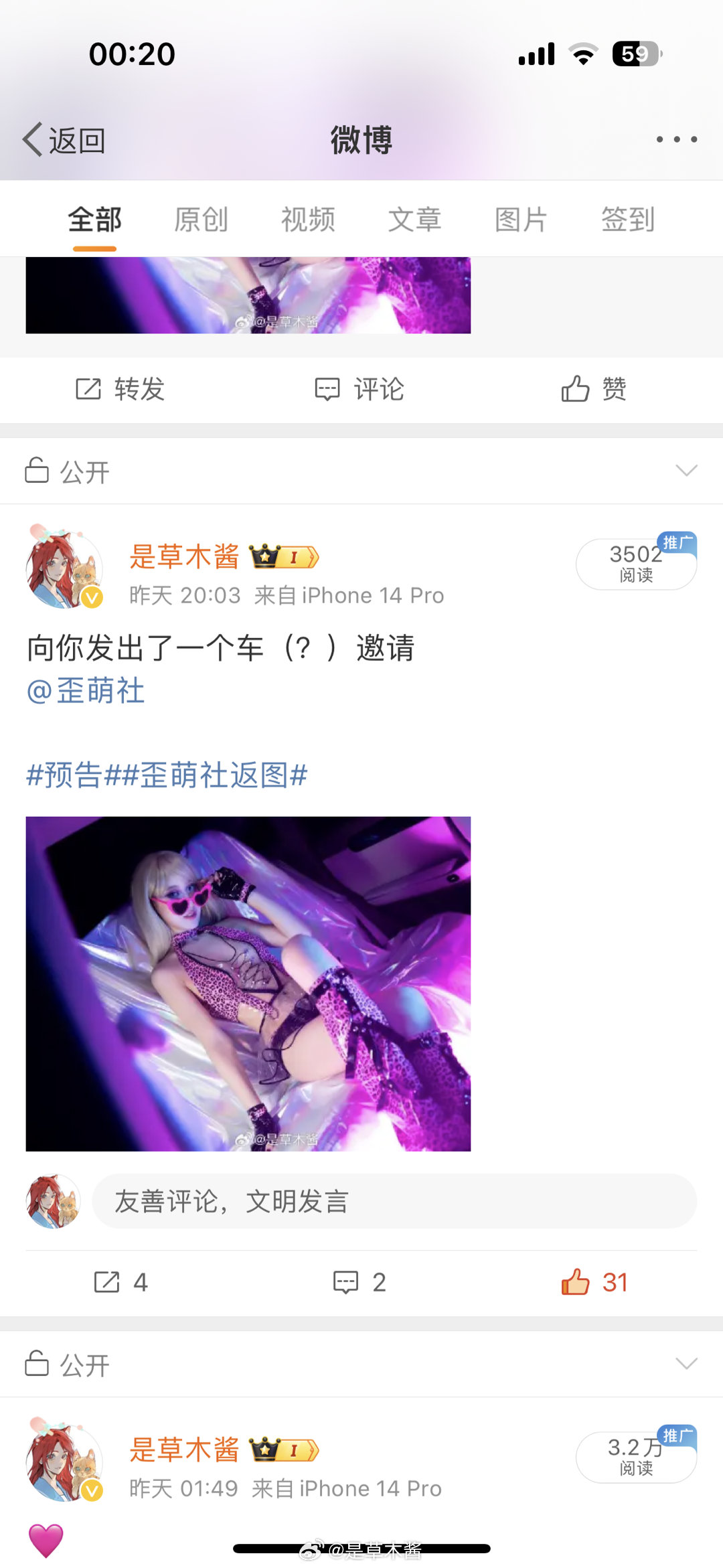Expand the 公开 chevron above the 20:03 post
This screenshot has height=1568, width=723.
pos(686,471)
